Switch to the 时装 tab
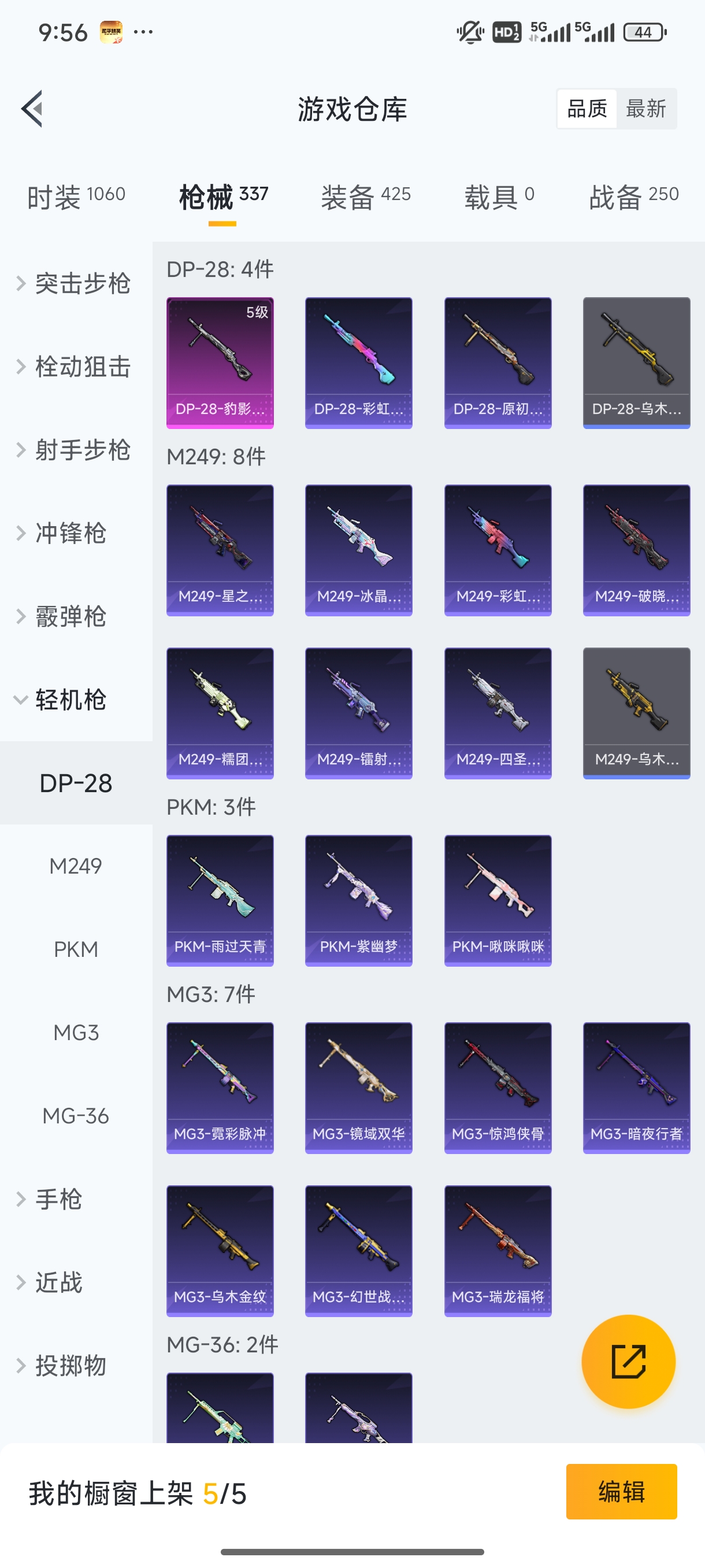705x1568 pixels. pyautogui.click(x=76, y=197)
